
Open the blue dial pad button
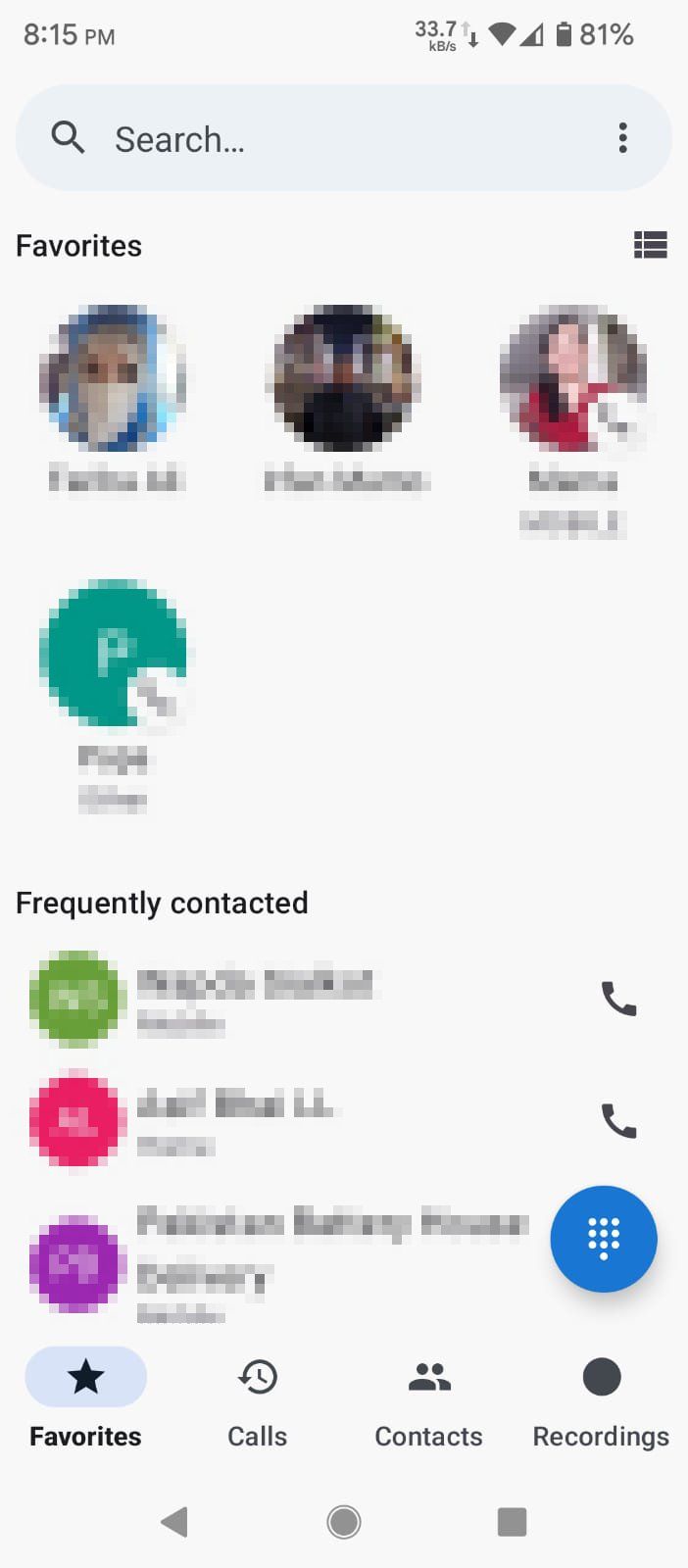pos(603,1239)
